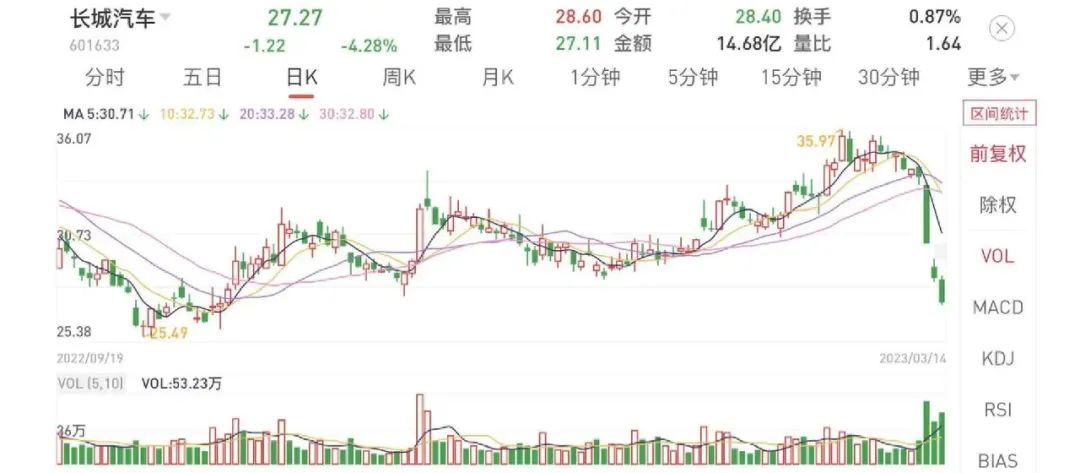This screenshot has height=473, width=1080.
Task: Switch indicator to RSI
Action: click(998, 409)
